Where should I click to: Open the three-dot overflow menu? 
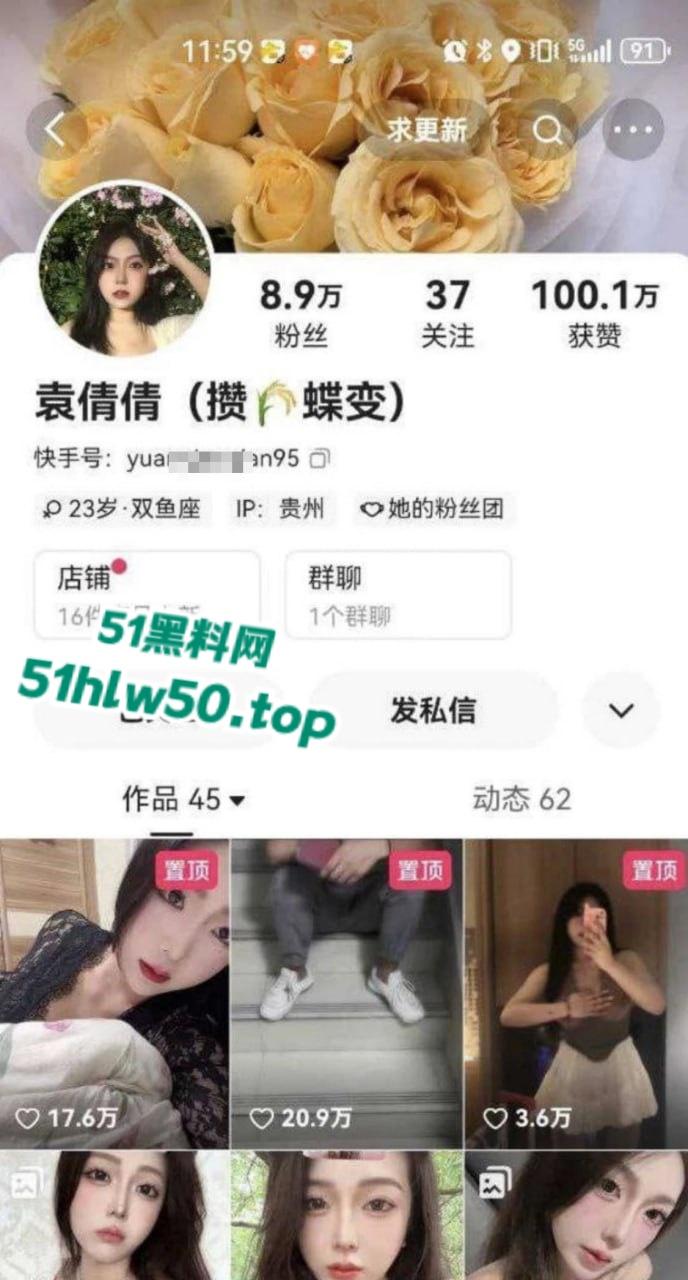pos(633,130)
